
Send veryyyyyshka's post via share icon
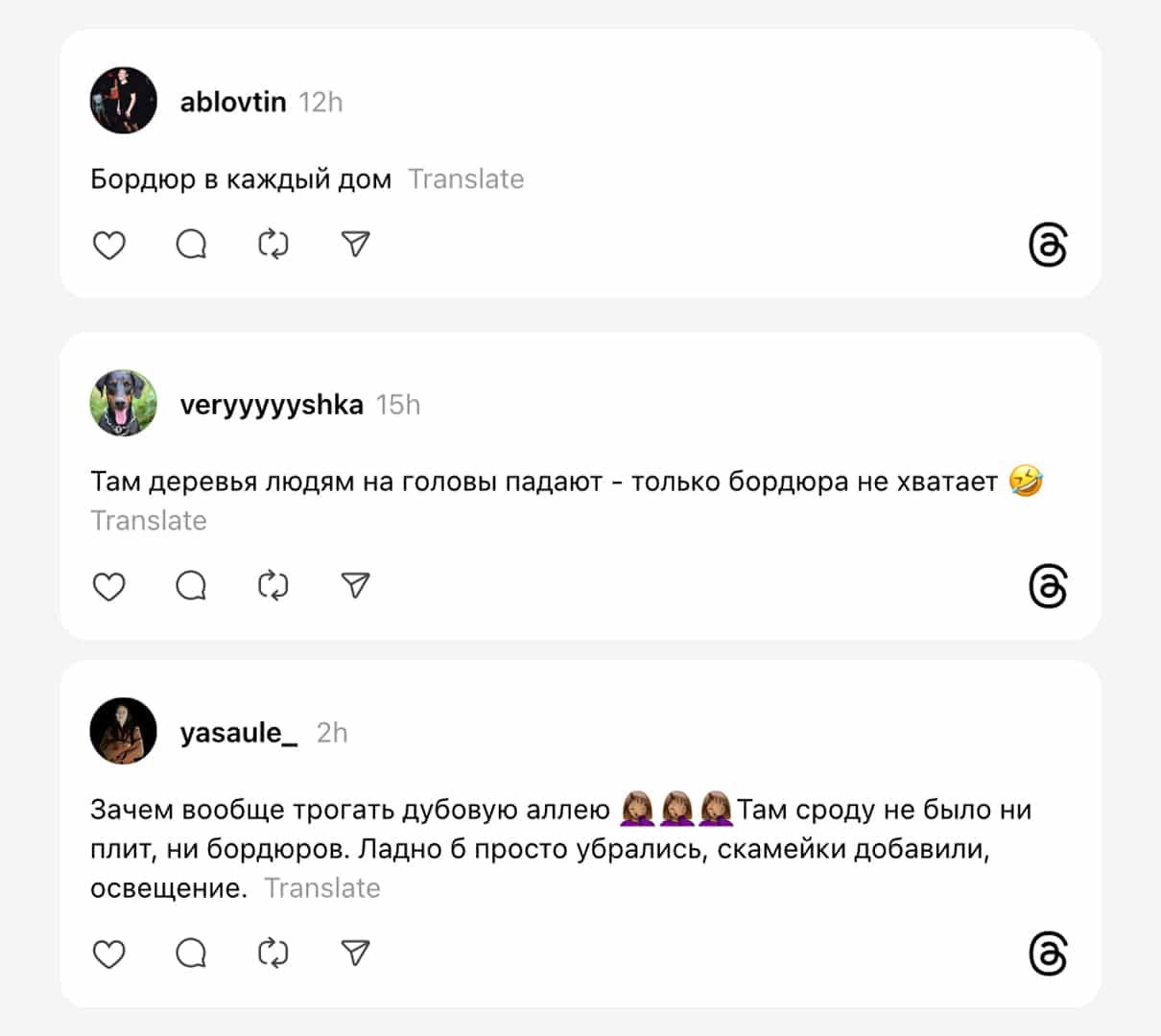click(355, 585)
